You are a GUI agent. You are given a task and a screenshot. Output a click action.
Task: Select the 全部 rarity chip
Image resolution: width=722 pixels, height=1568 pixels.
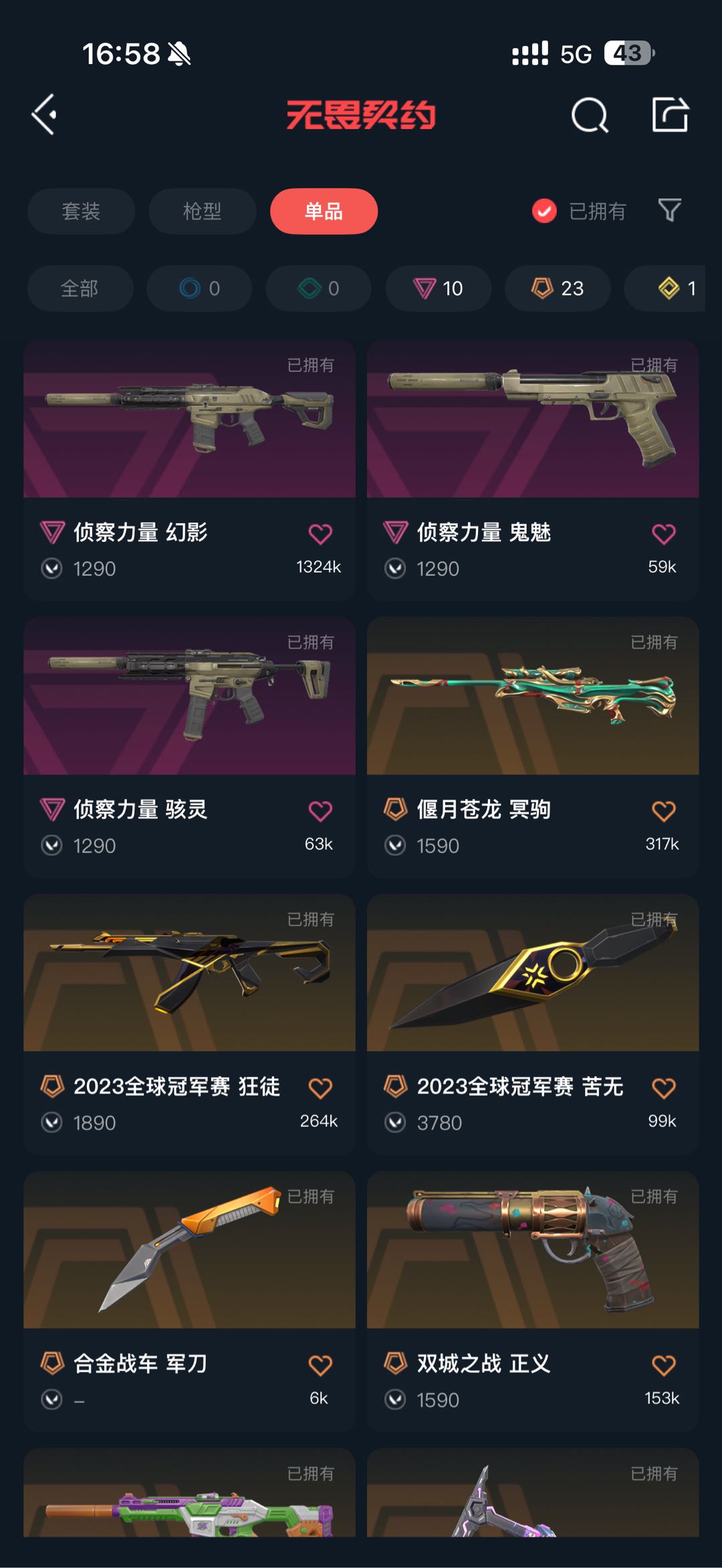coord(80,289)
